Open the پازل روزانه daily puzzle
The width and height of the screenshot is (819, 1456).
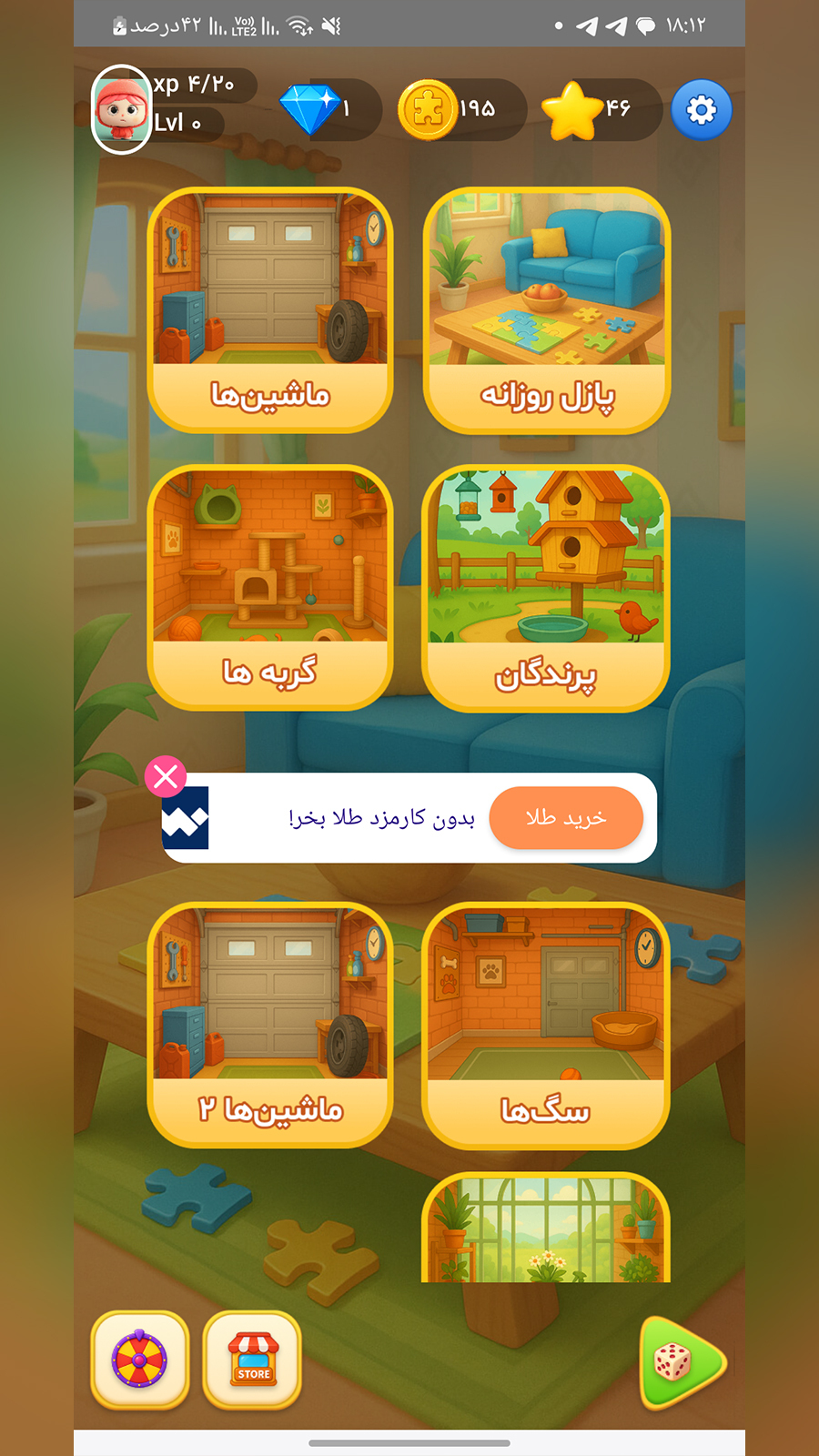(546, 310)
